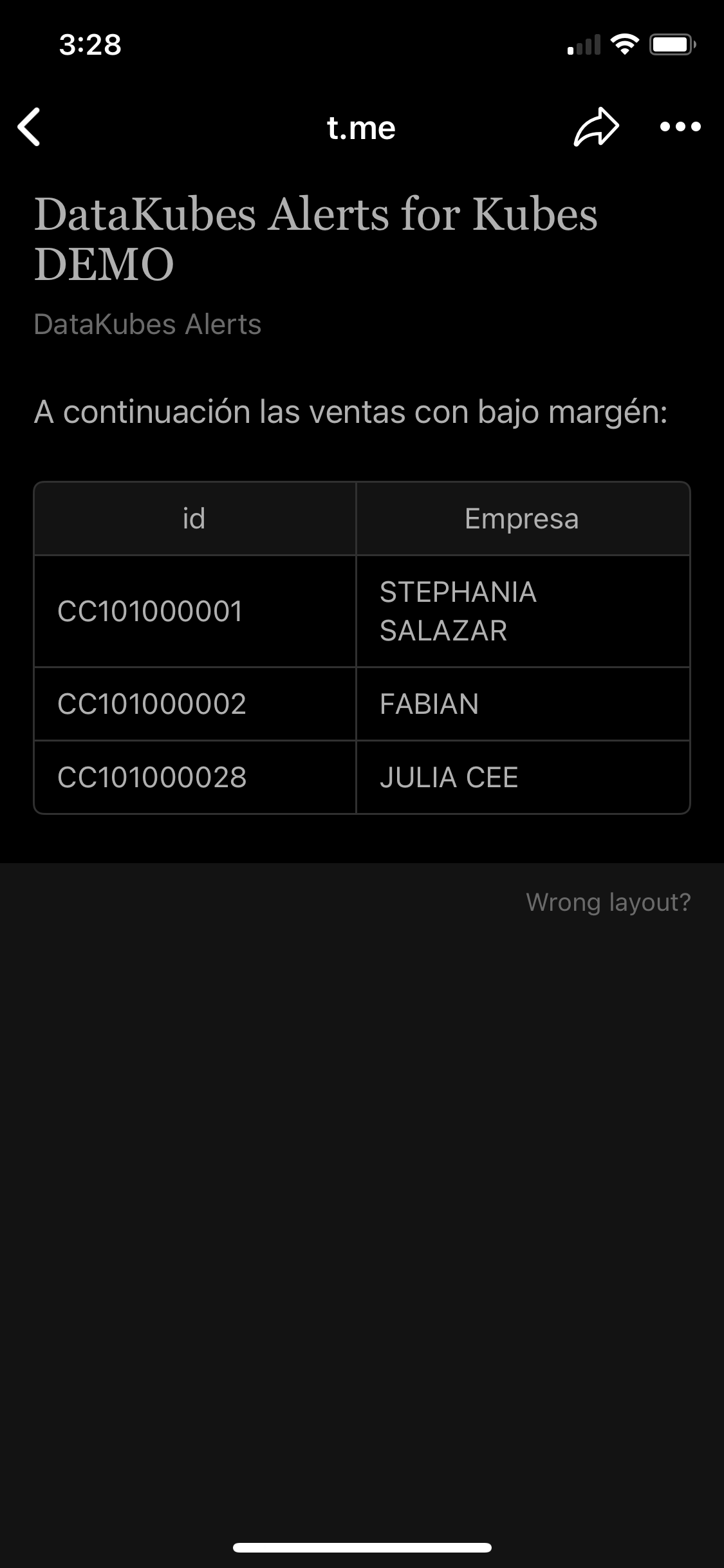Tap the 'Wrong layout?' link
Image resolution: width=724 pixels, height=1568 pixels.
(x=608, y=902)
